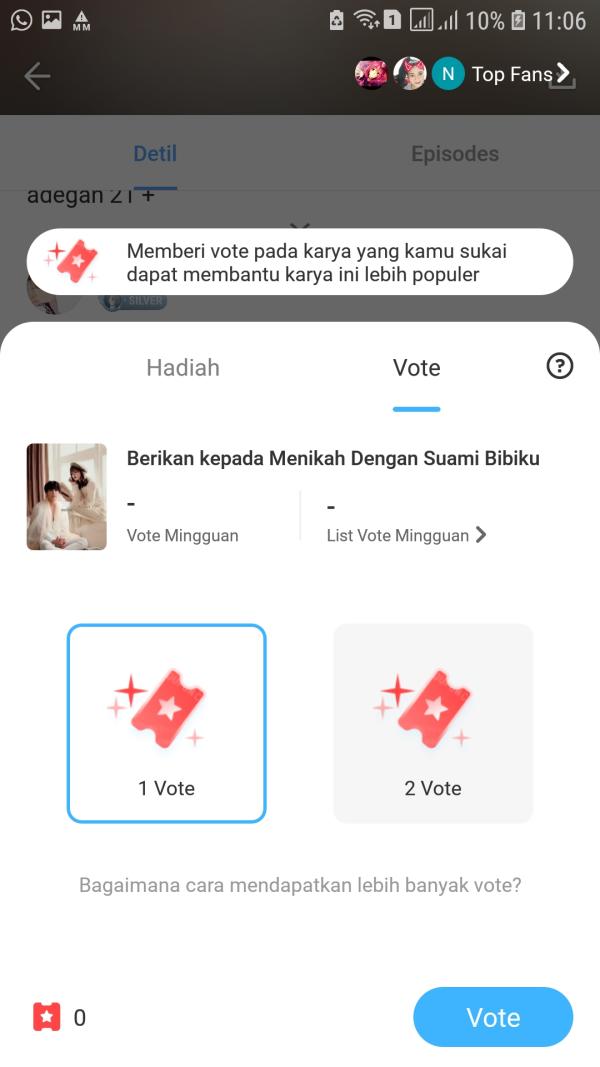Go back with the arrow icon
The width and height of the screenshot is (600, 1067).
(37, 76)
